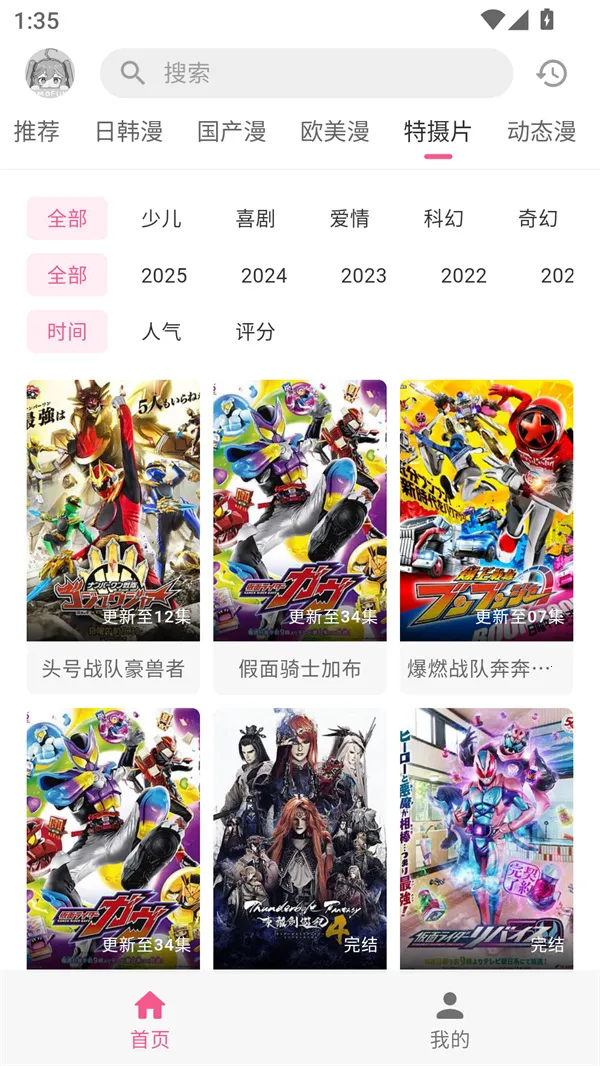
Task: Switch to the 动态漫 tab
Action: click(x=541, y=131)
